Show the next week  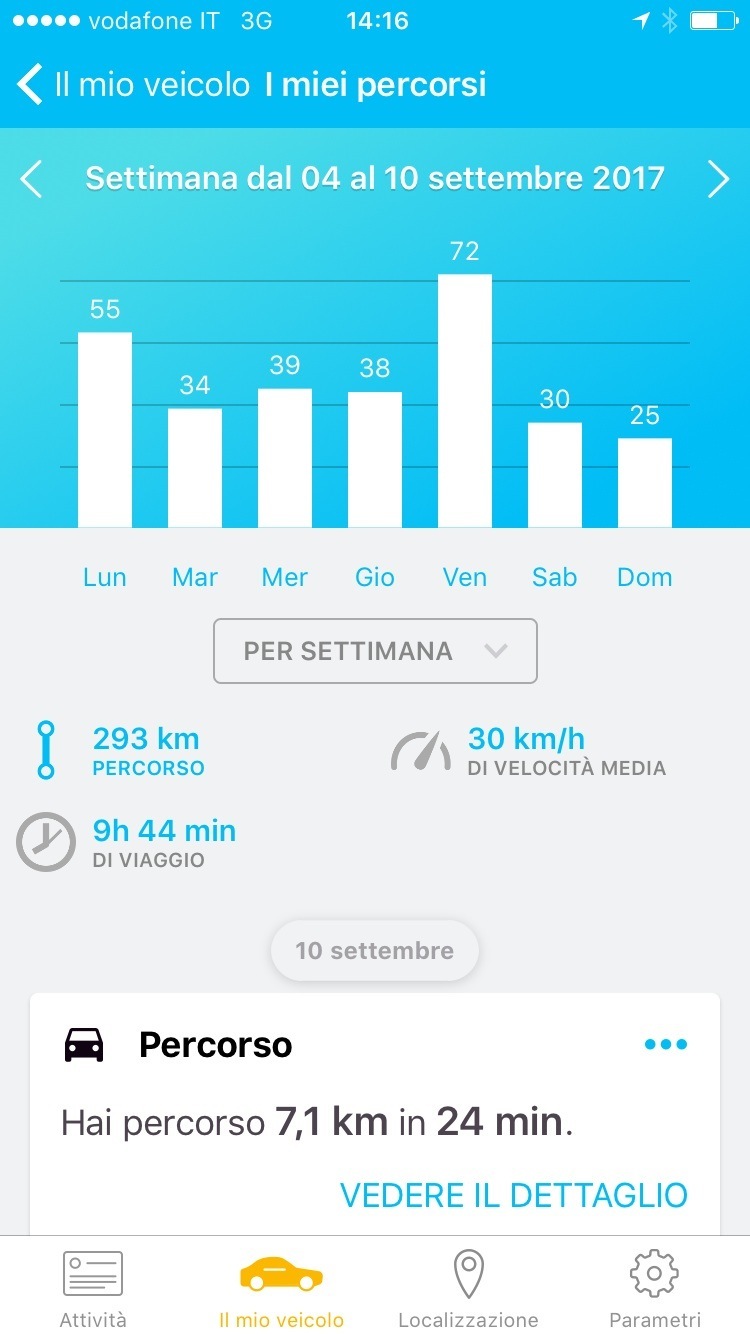tap(719, 179)
